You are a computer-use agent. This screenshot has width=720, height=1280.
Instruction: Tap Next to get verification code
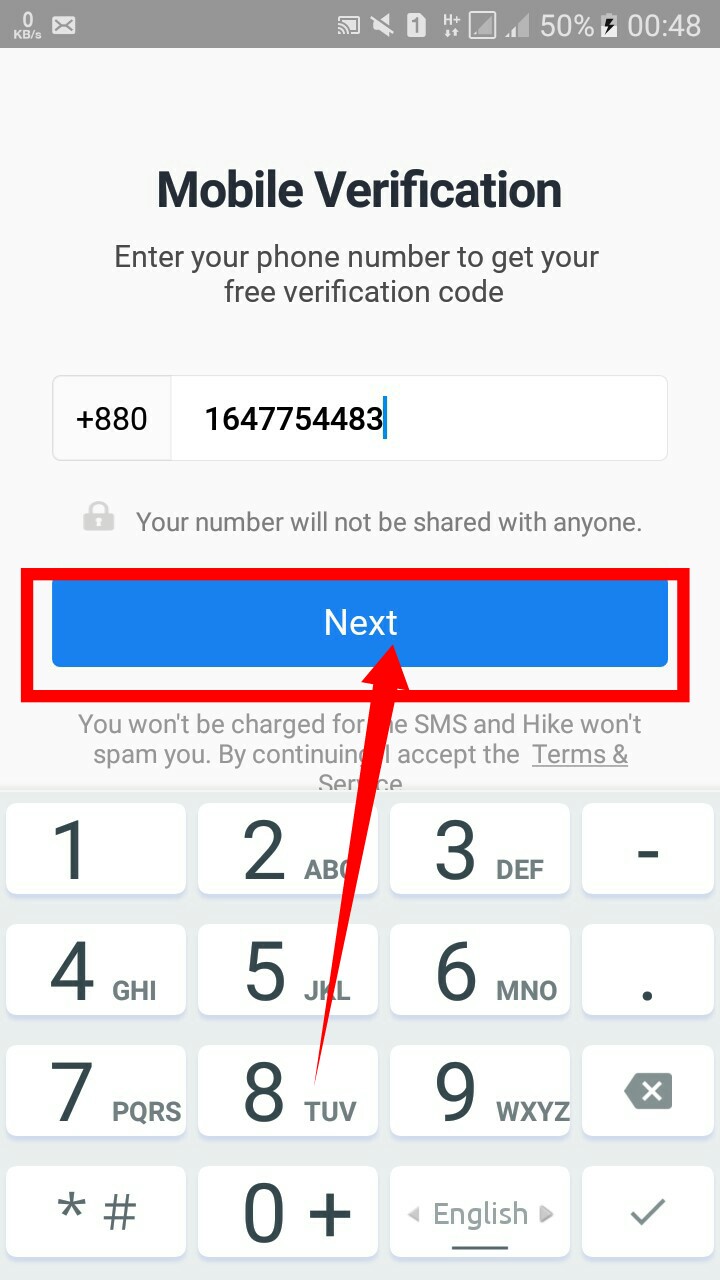360,622
